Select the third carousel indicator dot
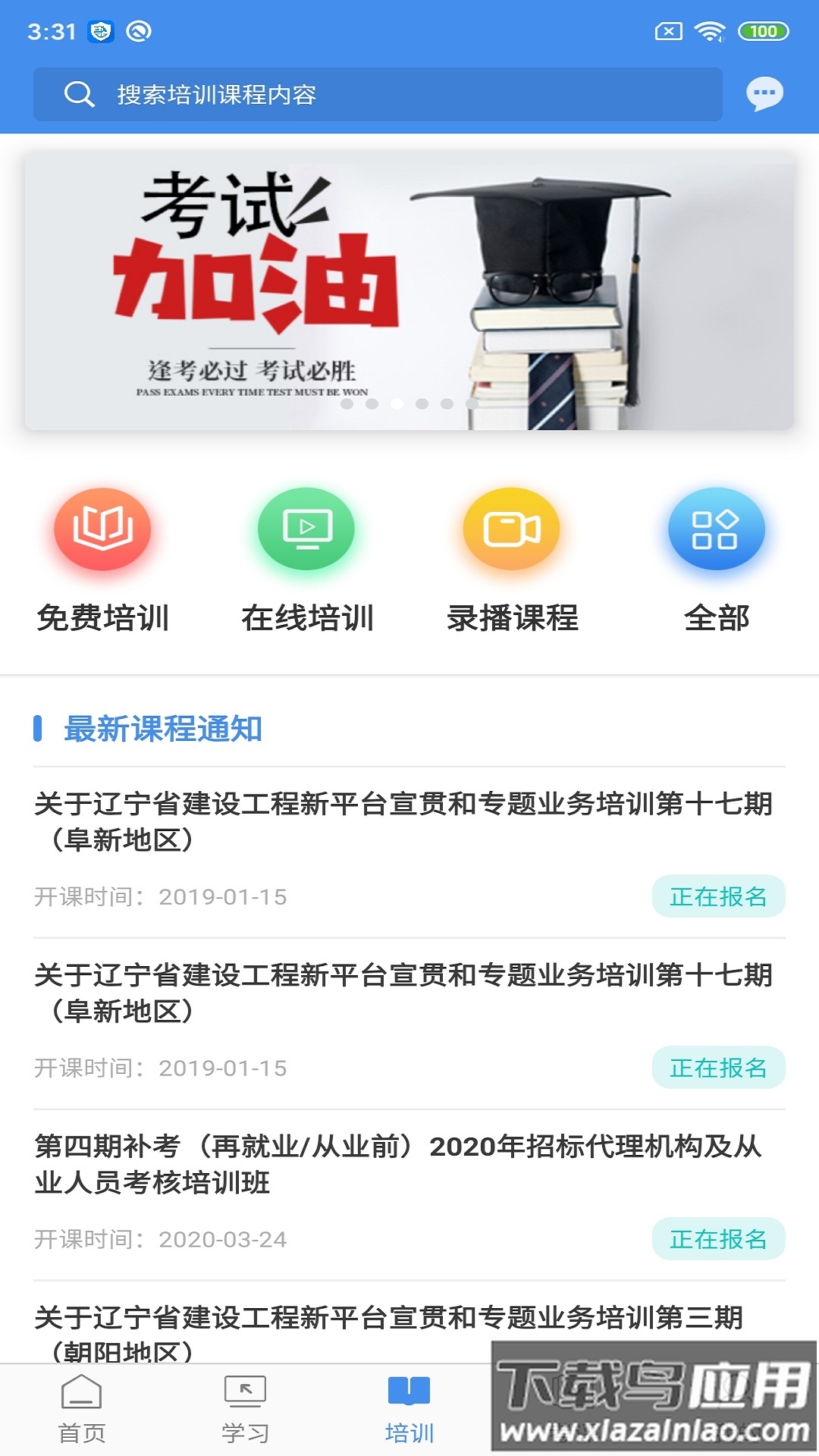 point(395,406)
